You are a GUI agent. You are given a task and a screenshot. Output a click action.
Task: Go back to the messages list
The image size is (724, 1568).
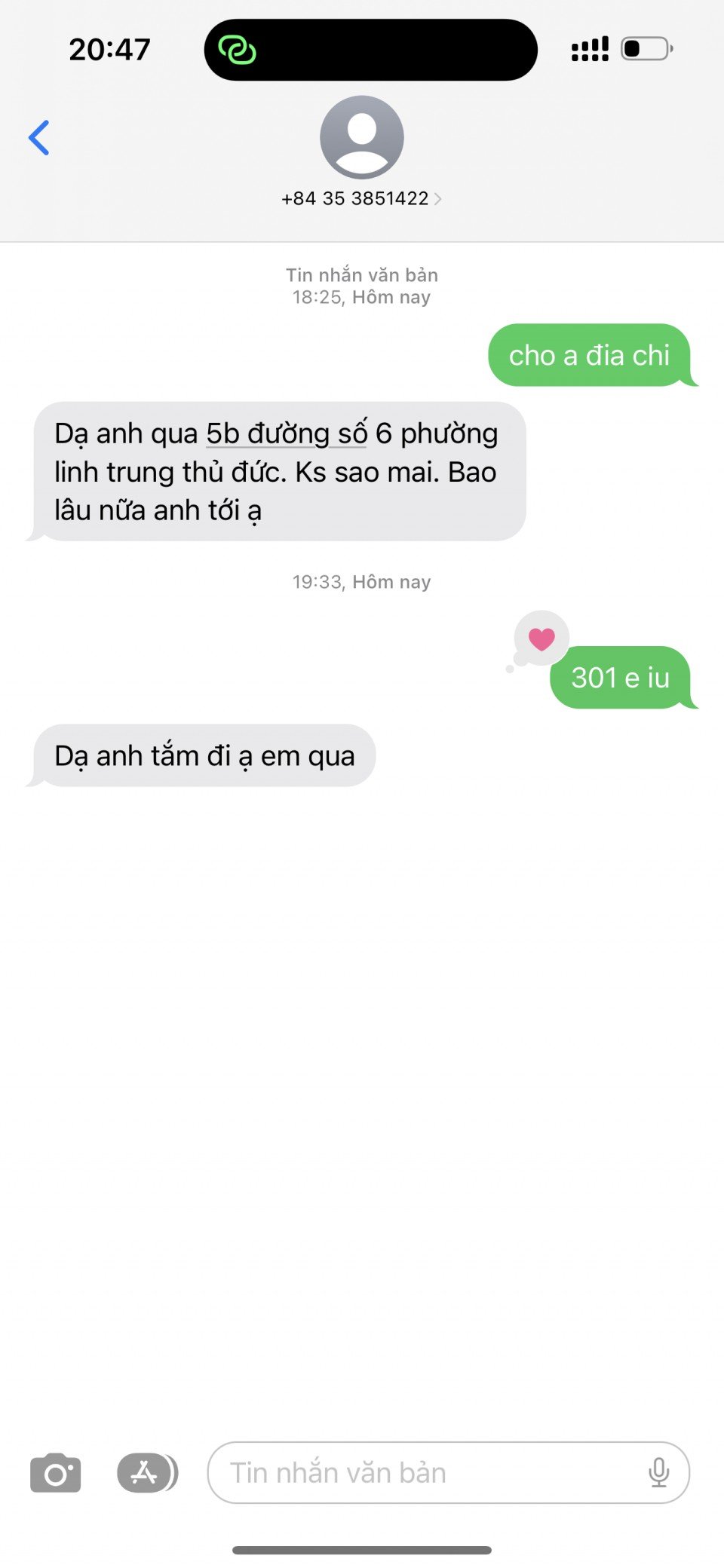tap(39, 138)
